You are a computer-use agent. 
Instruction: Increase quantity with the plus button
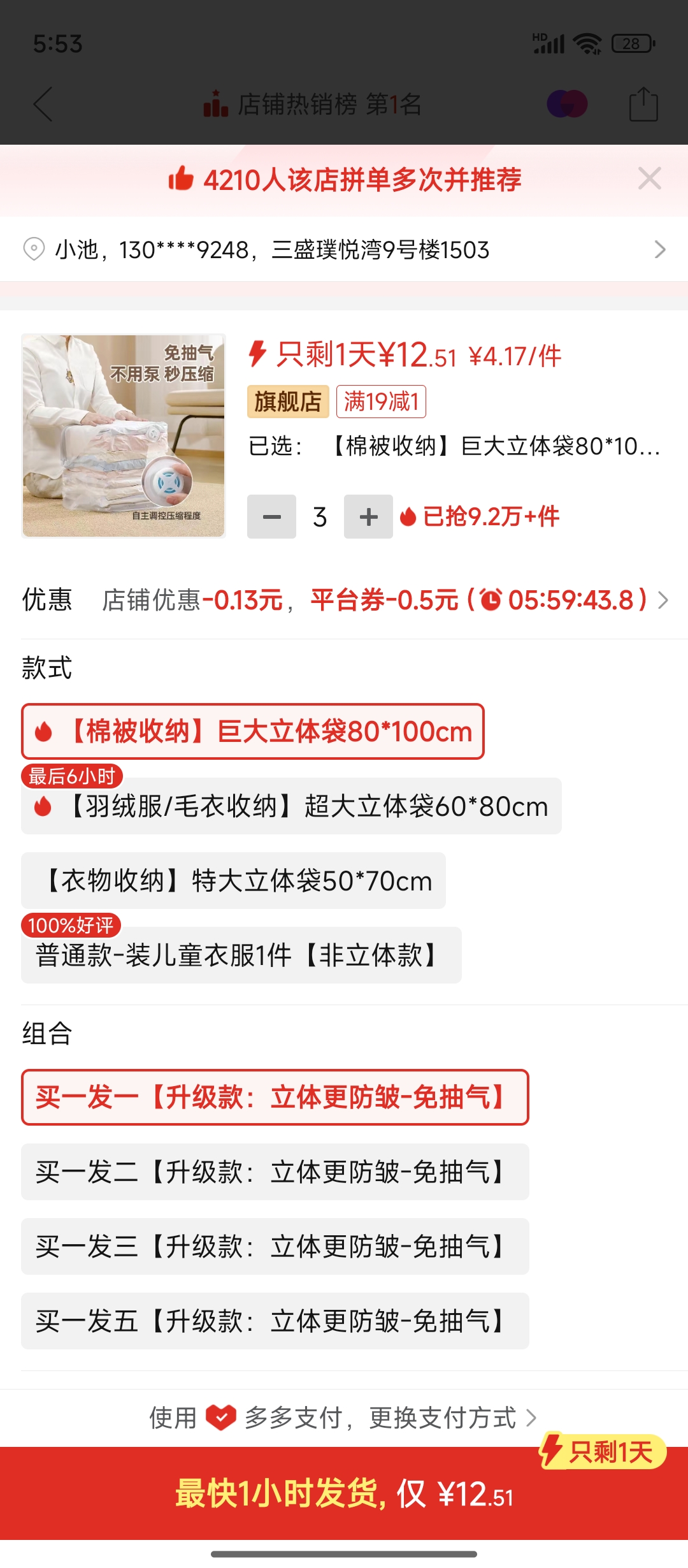(368, 517)
